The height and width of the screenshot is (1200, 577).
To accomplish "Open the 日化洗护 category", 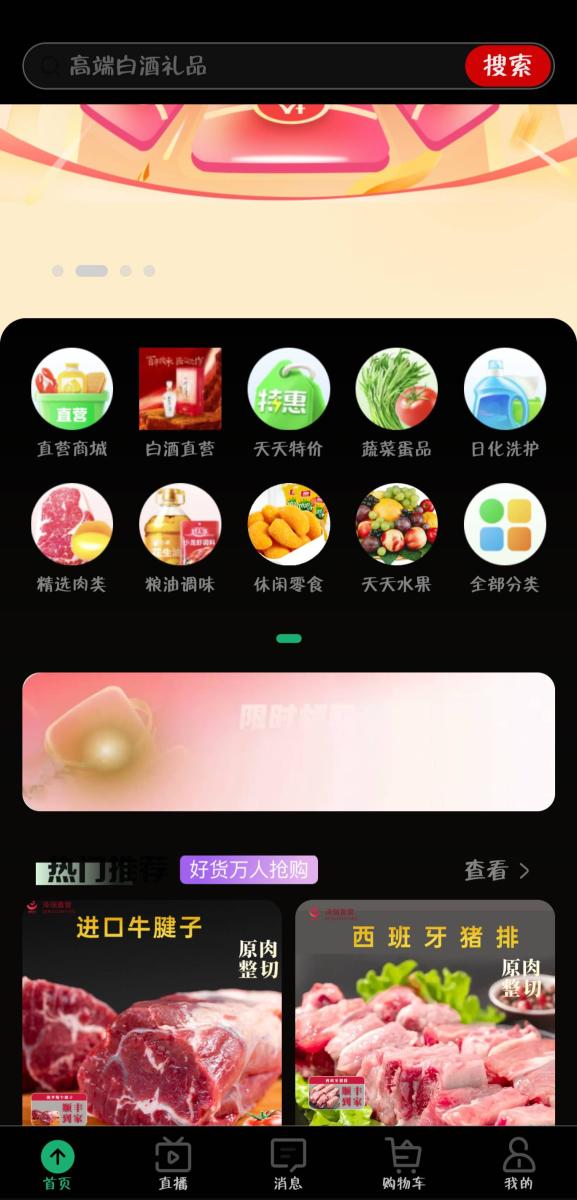I will click(505, 404).
